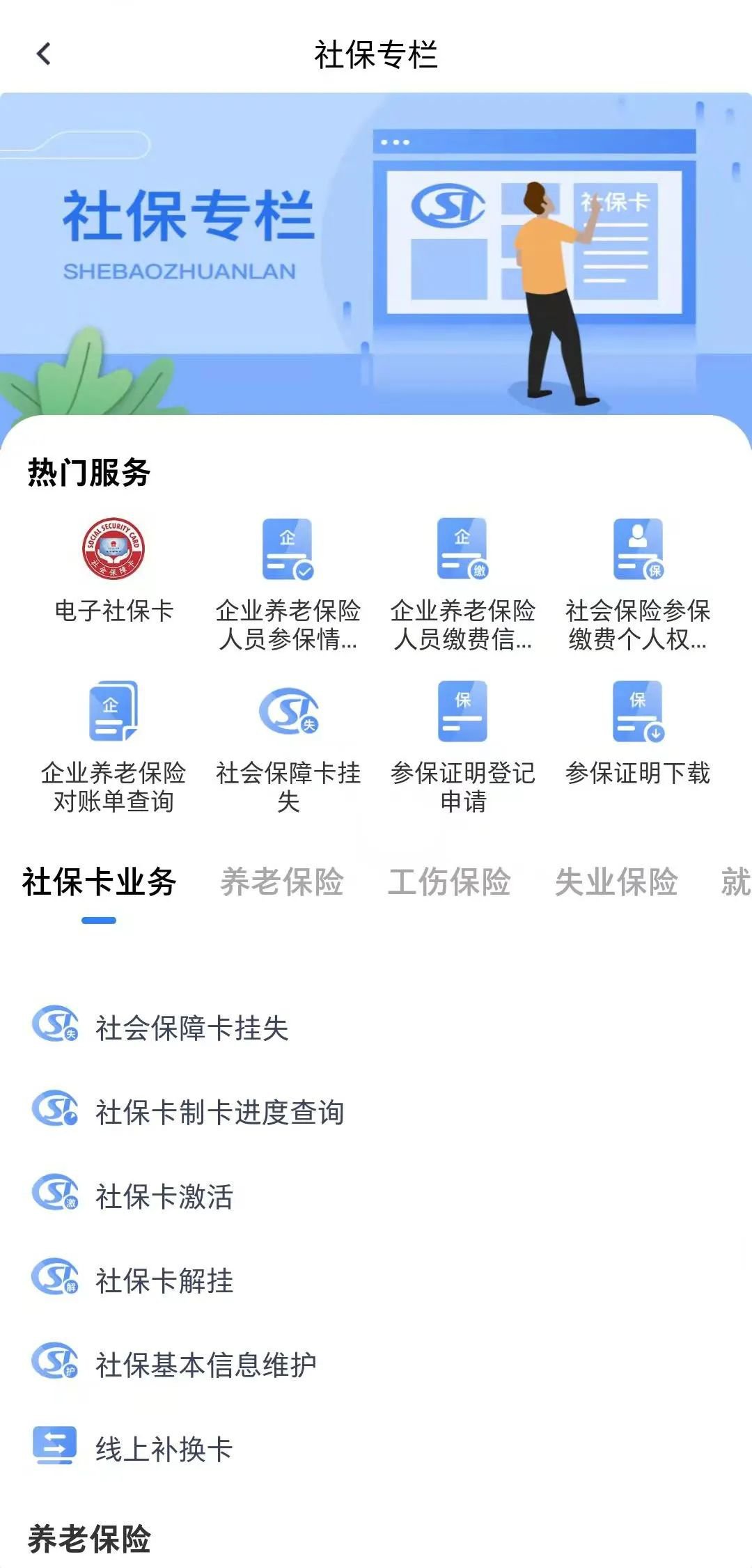Open 线上补换卡

(164, 1449)
